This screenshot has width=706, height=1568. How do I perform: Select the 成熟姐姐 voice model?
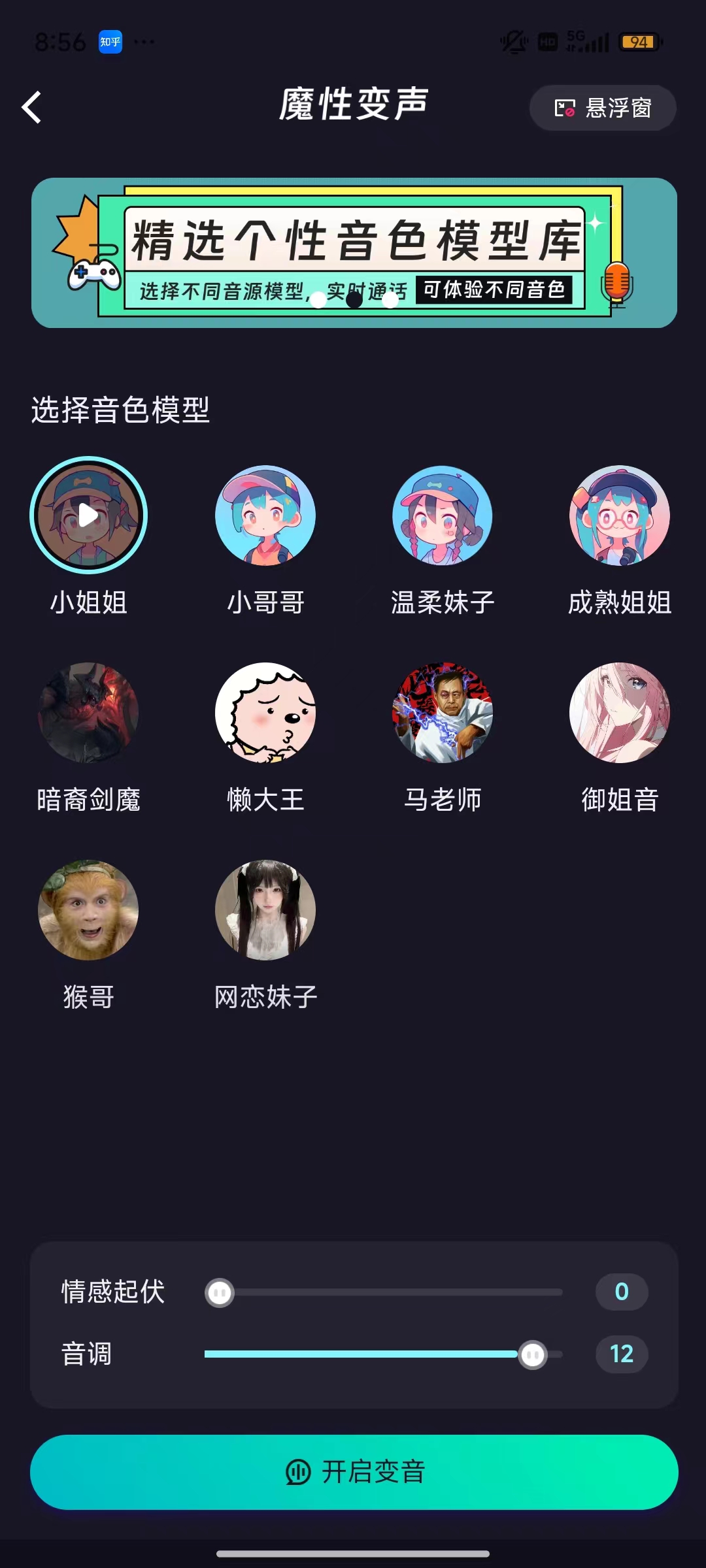pyautogui.click(x=618, y=515)
